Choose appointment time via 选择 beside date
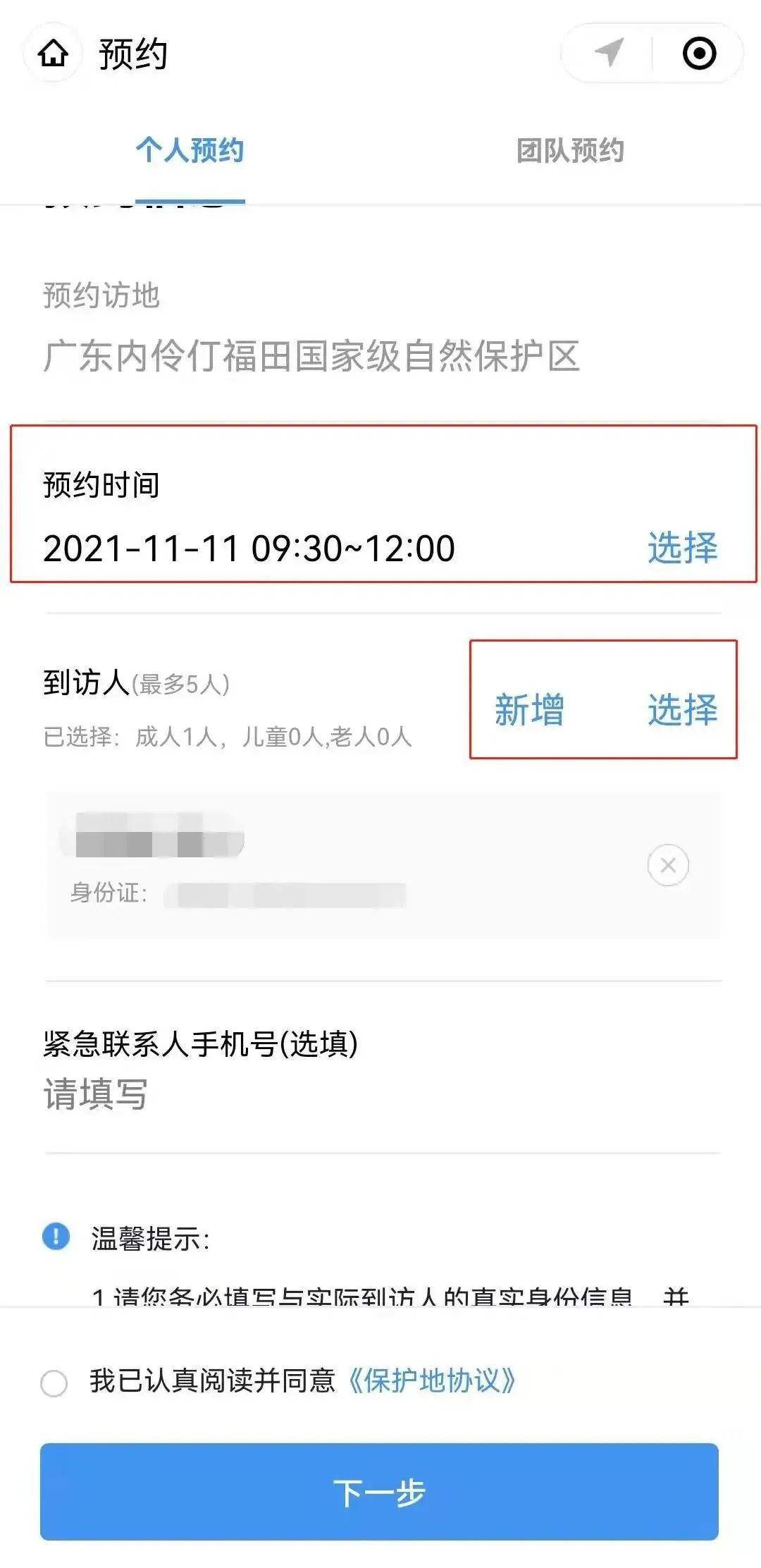The image size is (761, 1568). pyautogui.click(x=682, y=548)
